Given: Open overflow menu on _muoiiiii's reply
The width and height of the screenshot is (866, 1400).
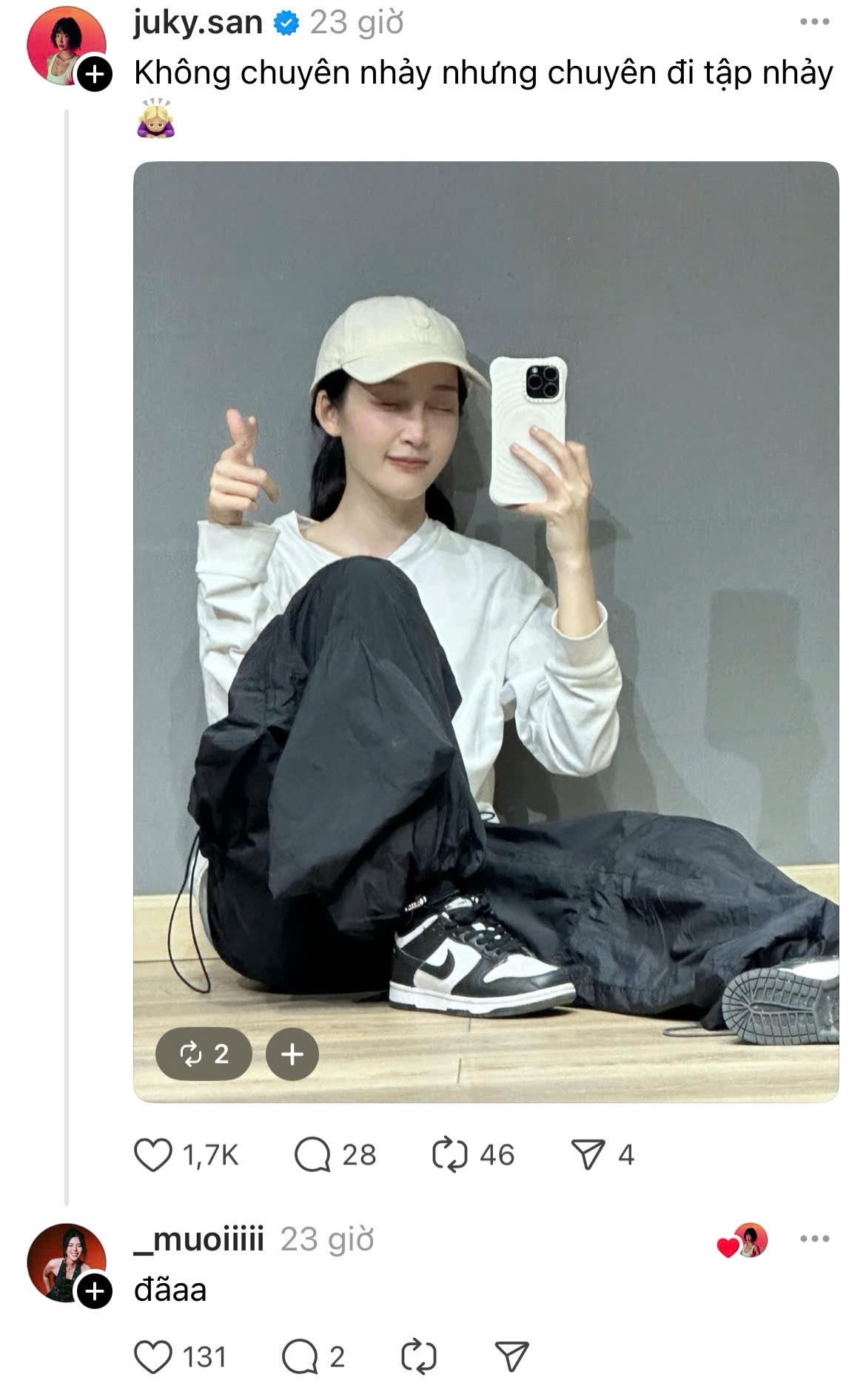Looking at the screenshot, I should [x=814, y=1239].
